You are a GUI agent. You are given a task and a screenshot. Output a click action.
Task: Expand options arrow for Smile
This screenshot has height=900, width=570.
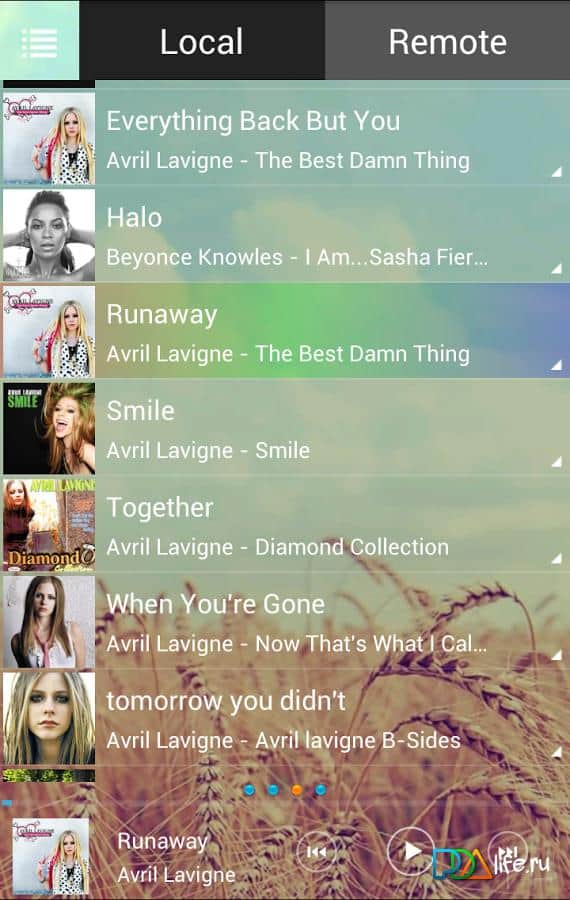[556, 461]
